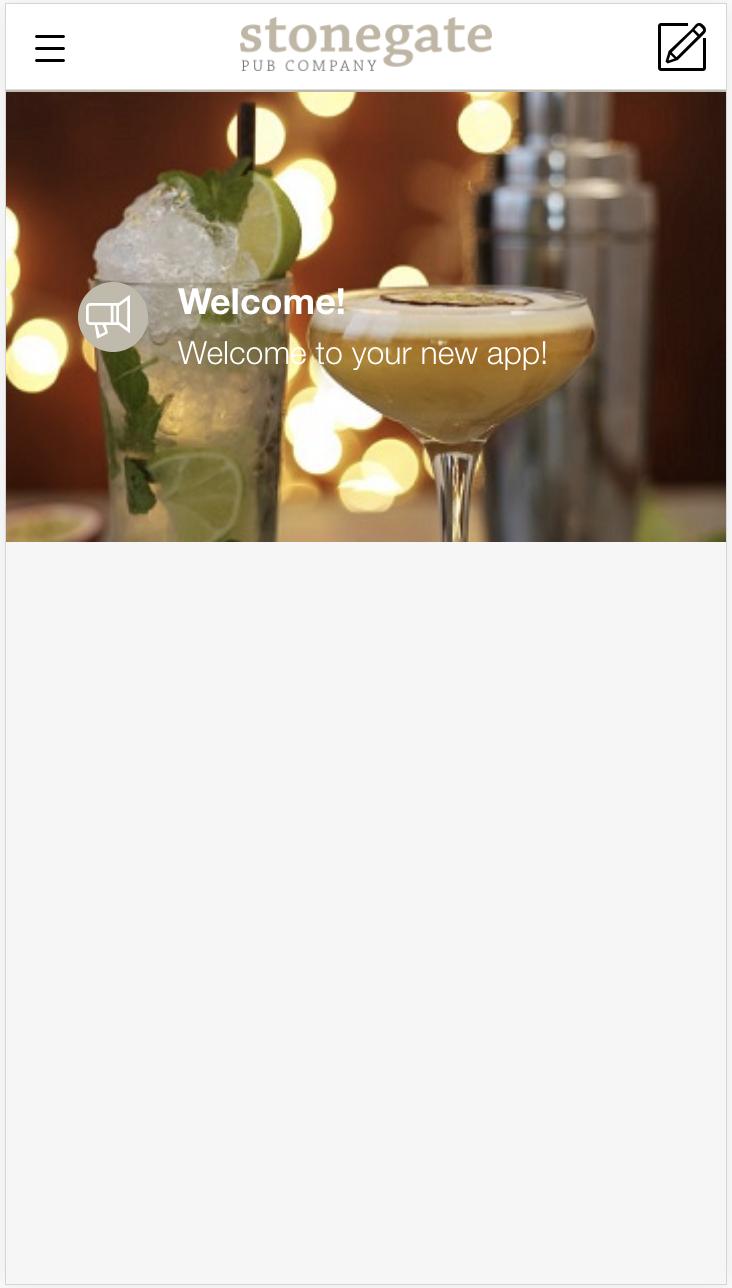Open the hamburger menu
The width and height of the screenshot is (732, 1288).
tap(50, 48)
